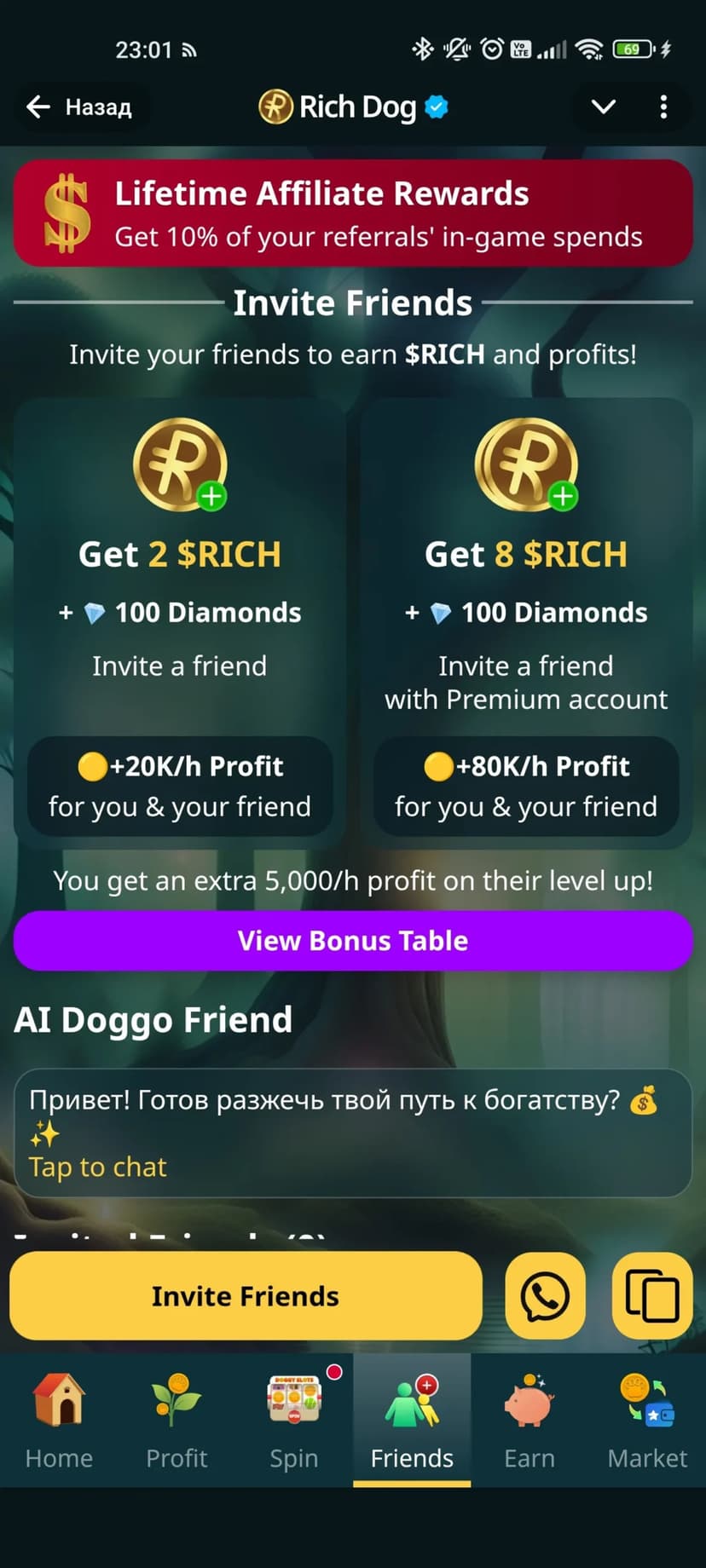Viewport: 706px width, 1568px height.
Task: Go back with the Назад arrow
Action: [x=77, y=107]
